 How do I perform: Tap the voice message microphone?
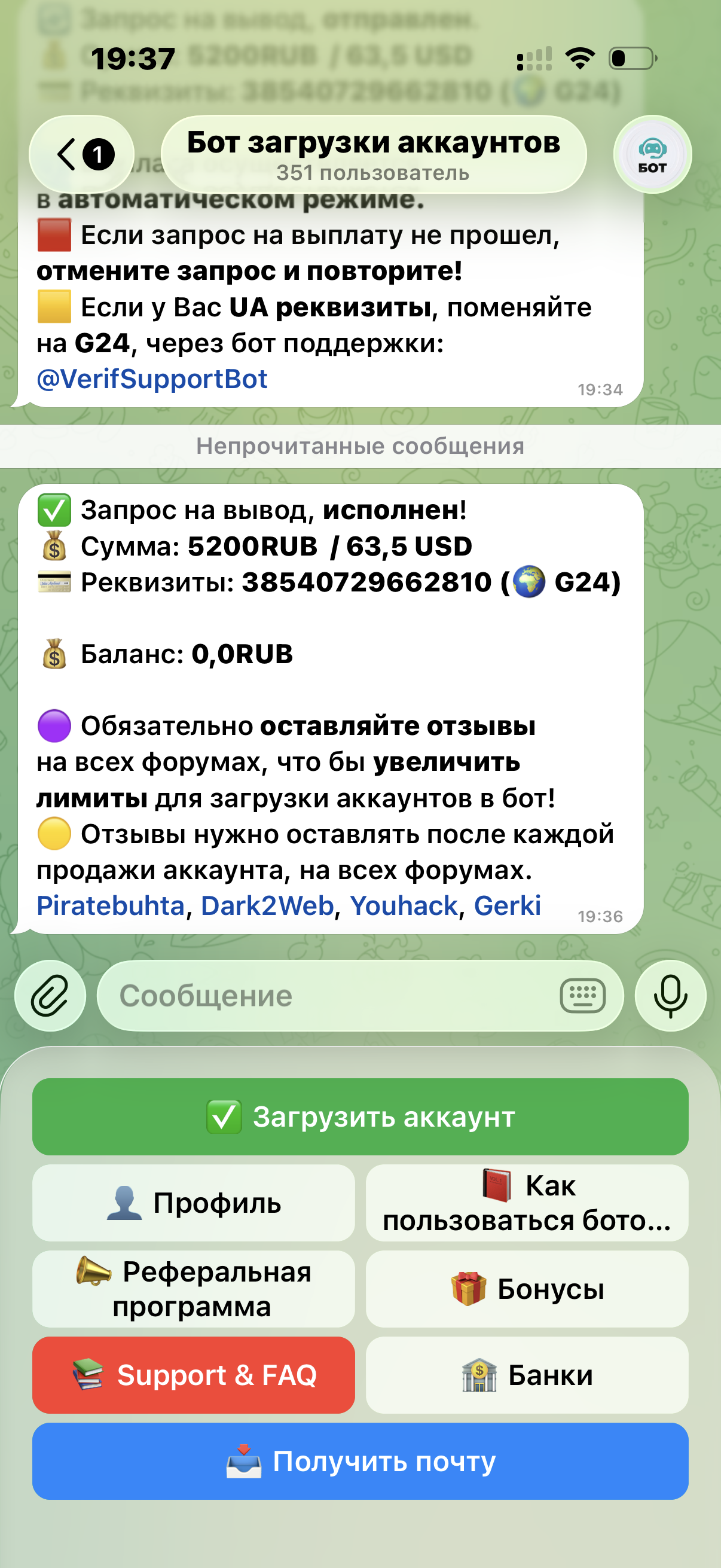pyautogui.click(x=670, y=996)
